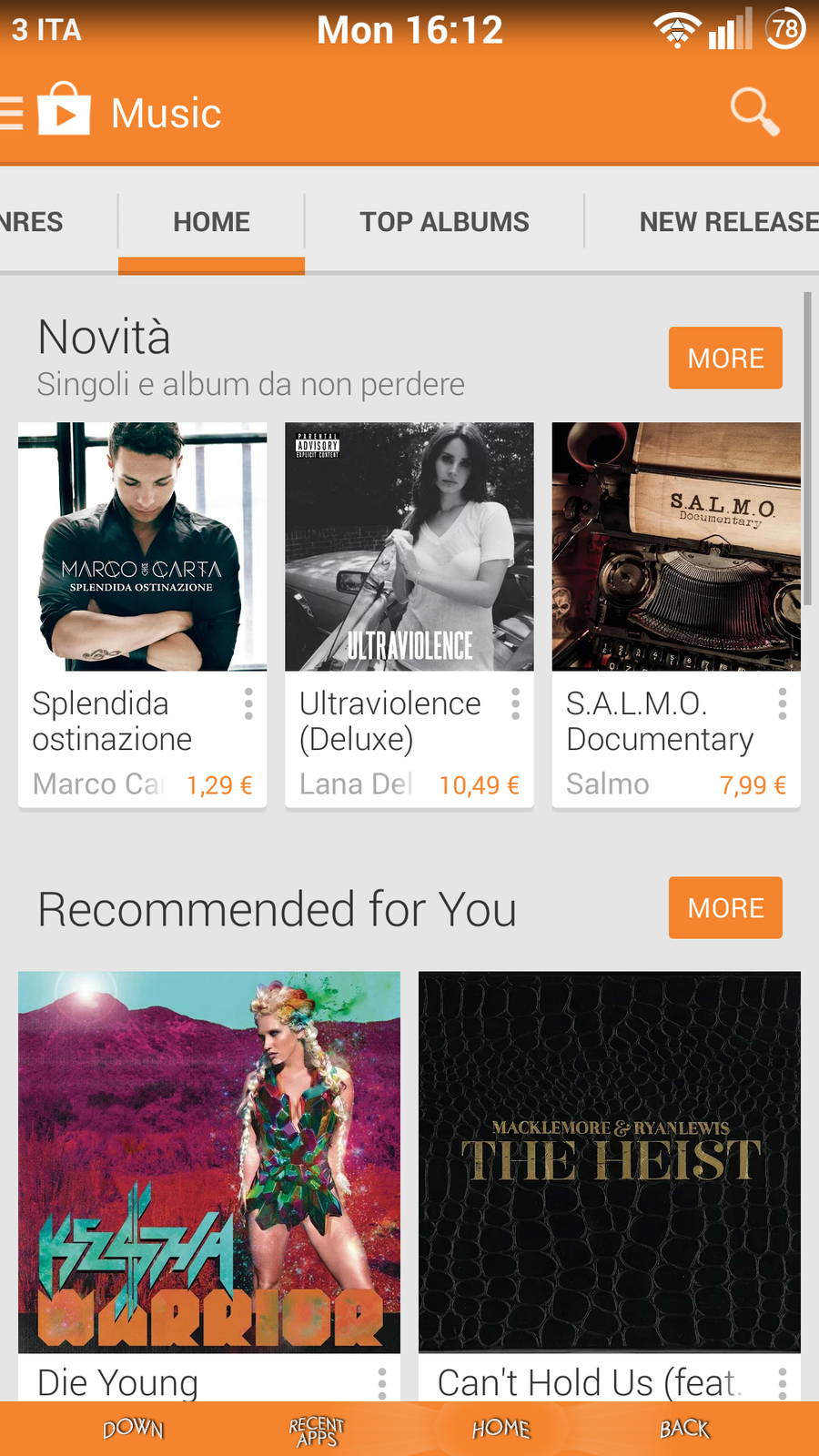Open the Recent Apps view
819x1456 pixels.
(316, 1430)
